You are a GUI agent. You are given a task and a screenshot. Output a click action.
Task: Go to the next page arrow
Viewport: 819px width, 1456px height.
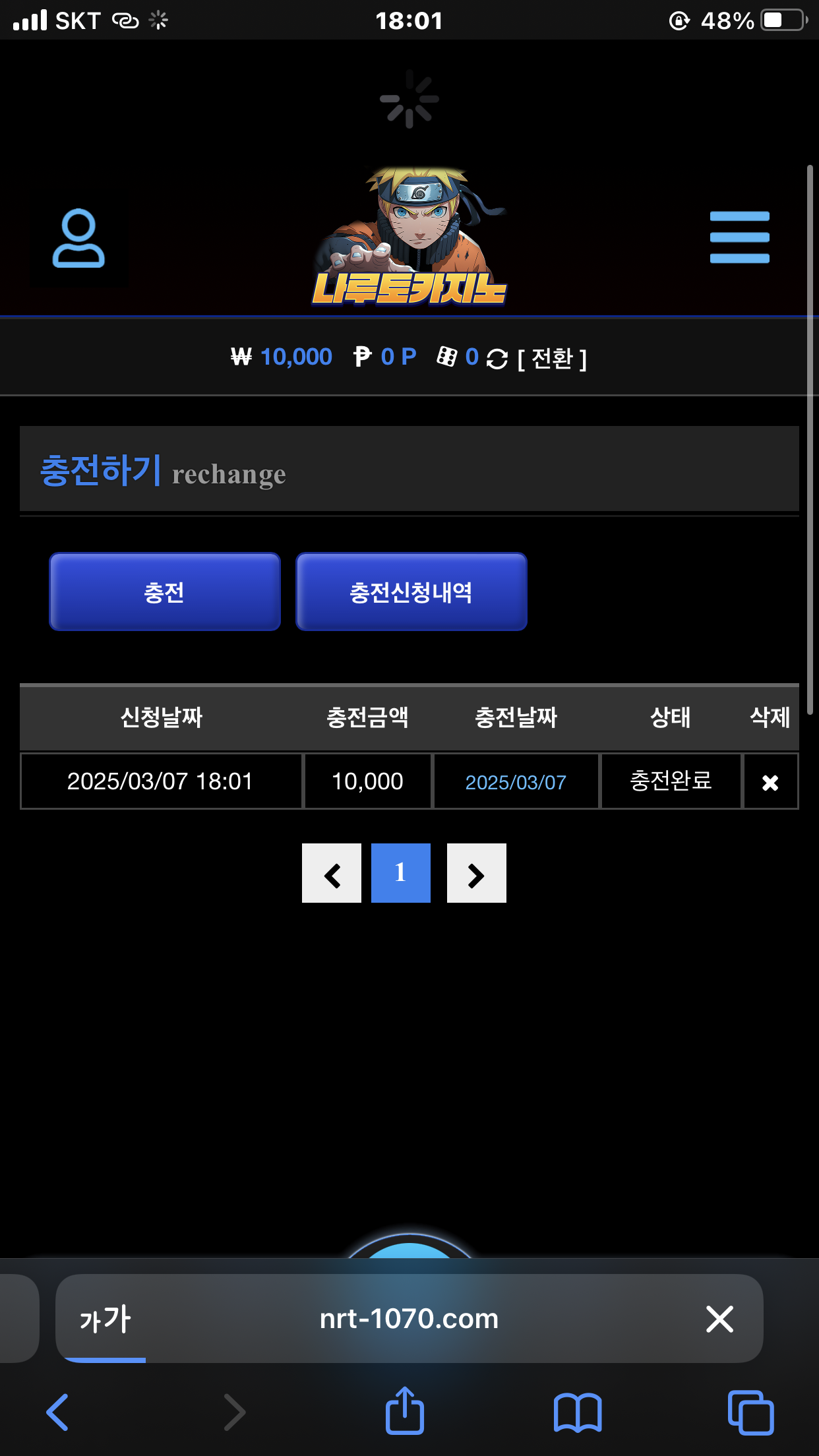476,873
